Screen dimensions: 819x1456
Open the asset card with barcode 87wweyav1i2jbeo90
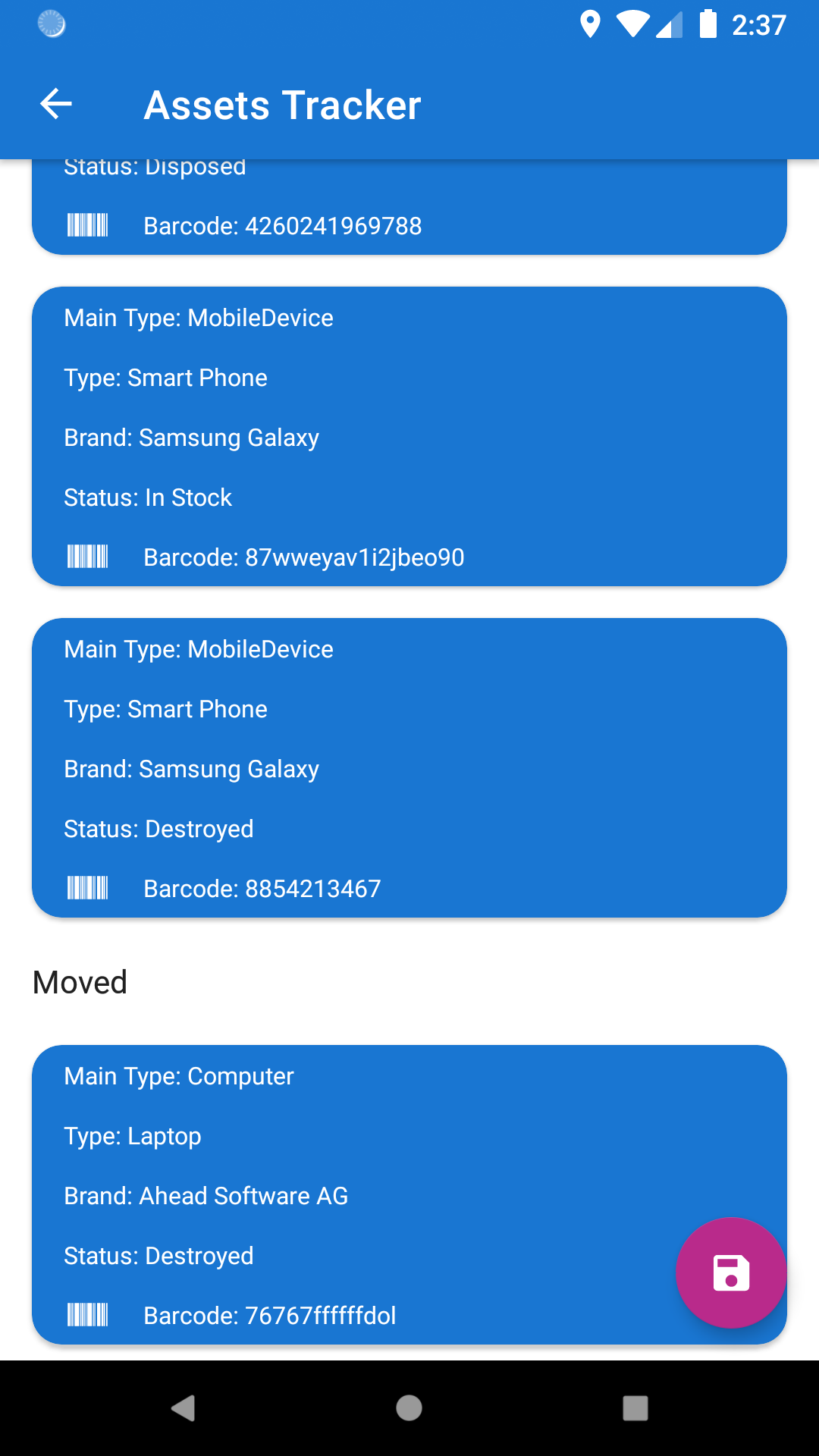coord(409,436)
